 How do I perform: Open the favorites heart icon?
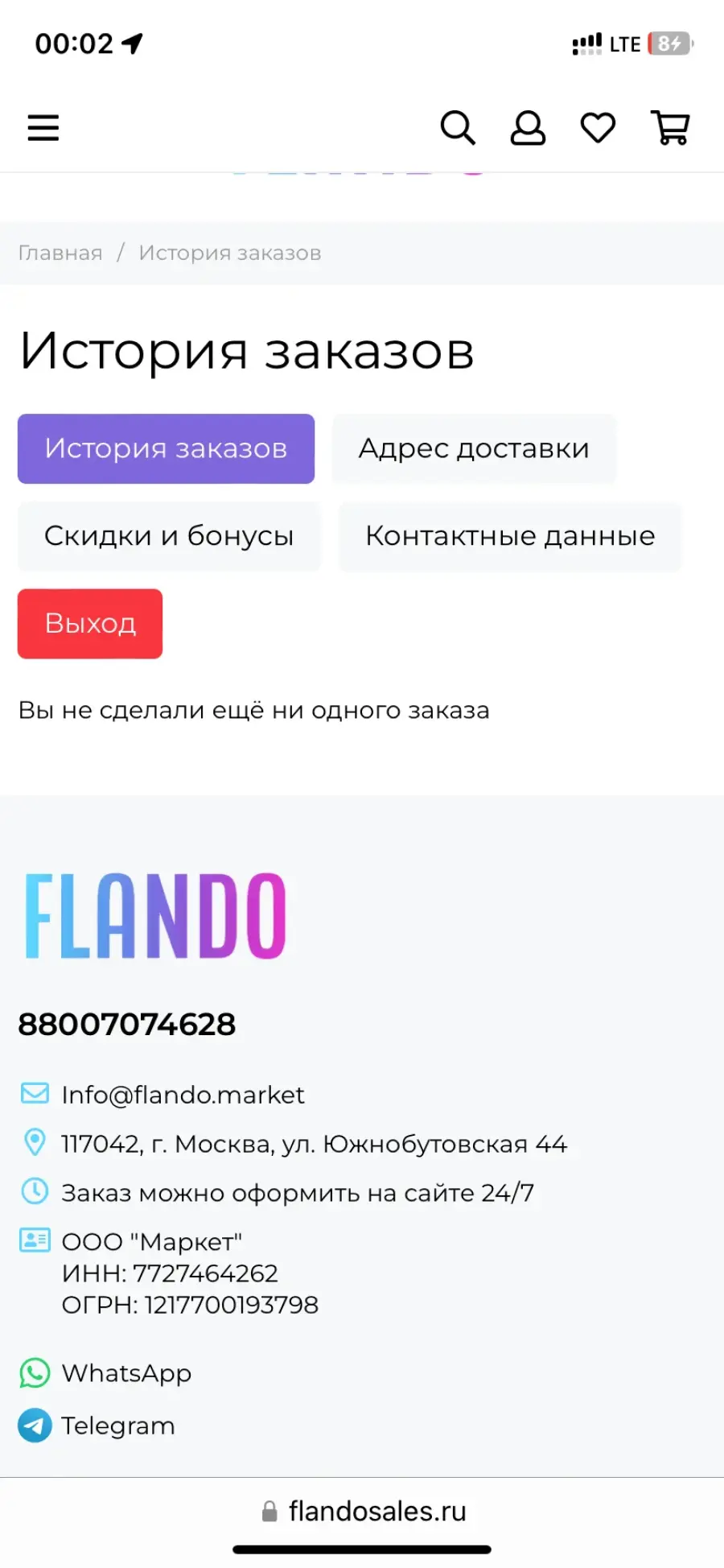point(598,128)
